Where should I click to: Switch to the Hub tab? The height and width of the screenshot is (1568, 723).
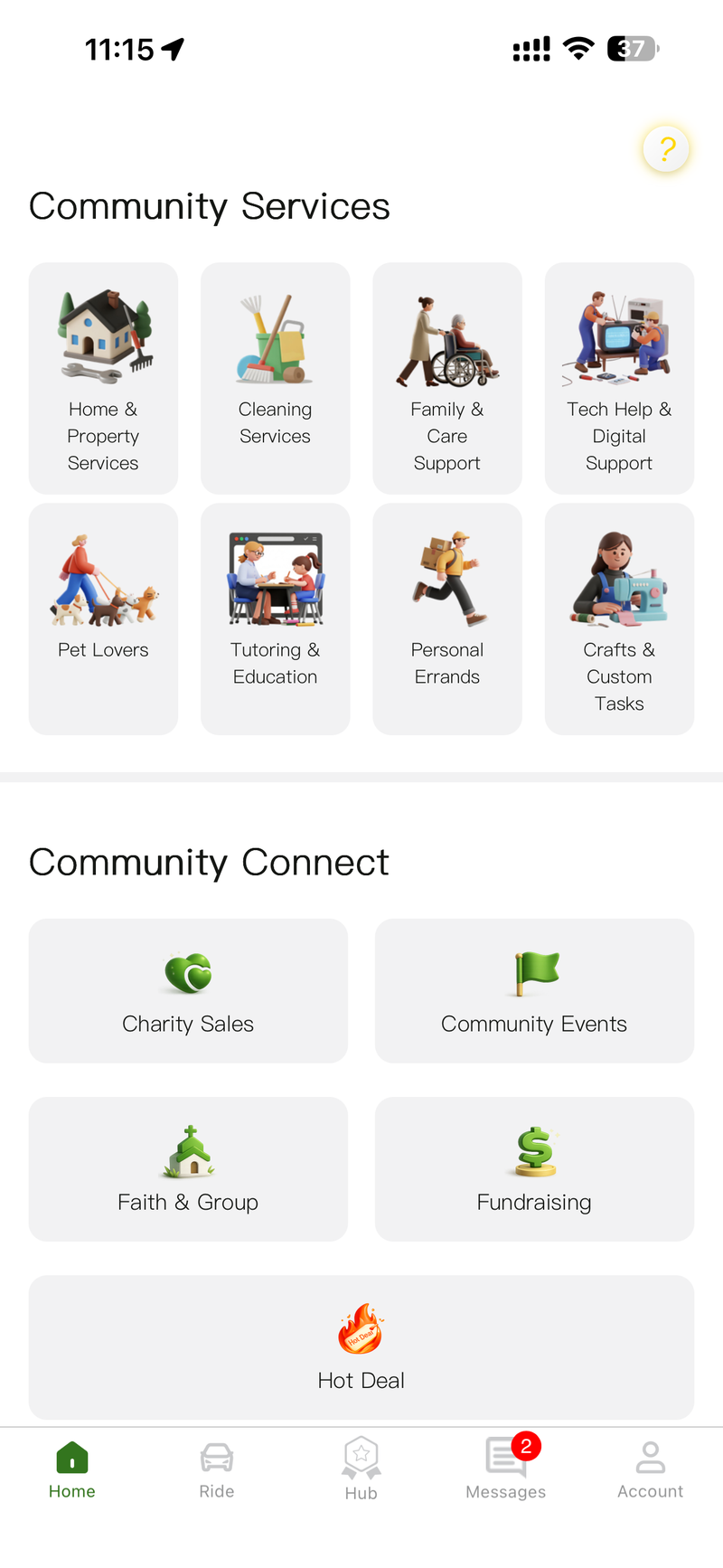point(361,1470)
